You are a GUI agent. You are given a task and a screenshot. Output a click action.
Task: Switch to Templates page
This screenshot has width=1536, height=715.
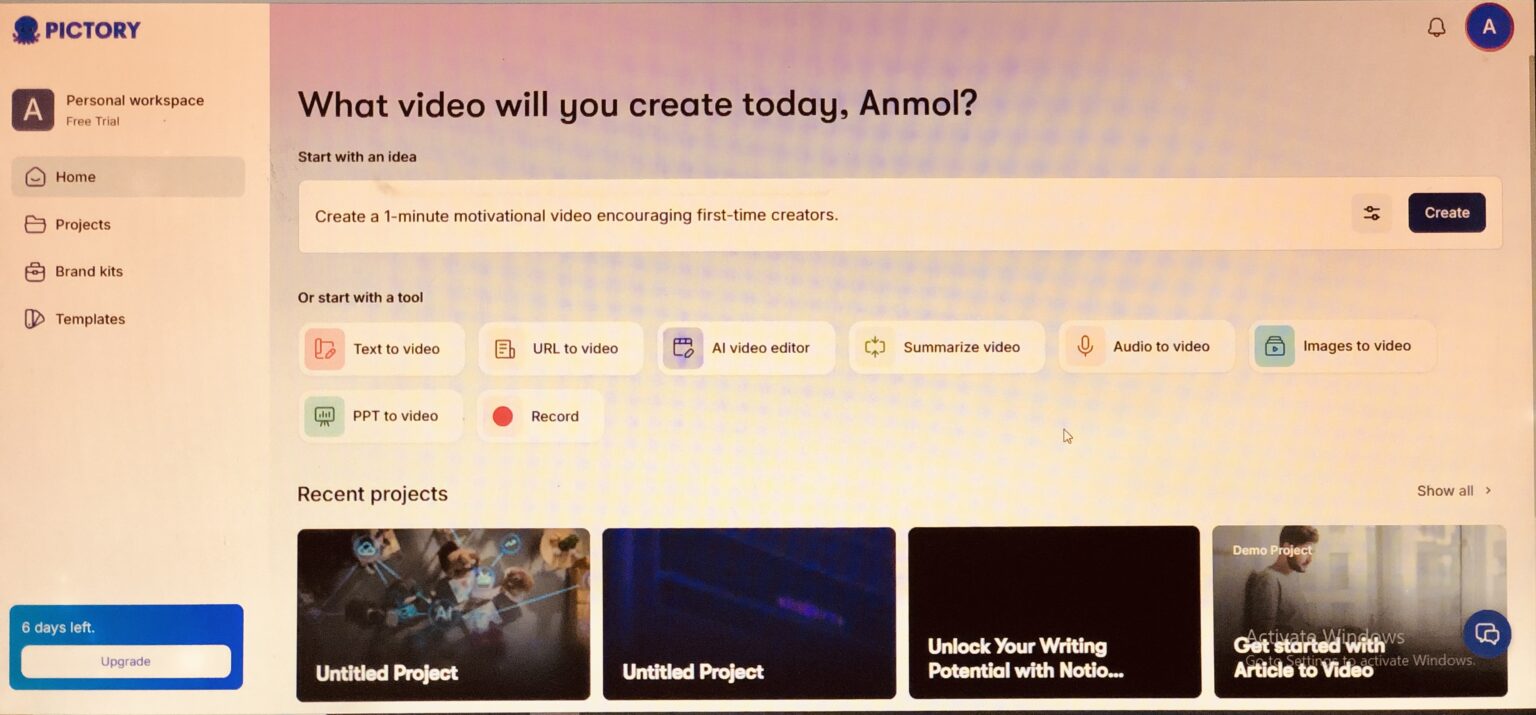(89, 319)
